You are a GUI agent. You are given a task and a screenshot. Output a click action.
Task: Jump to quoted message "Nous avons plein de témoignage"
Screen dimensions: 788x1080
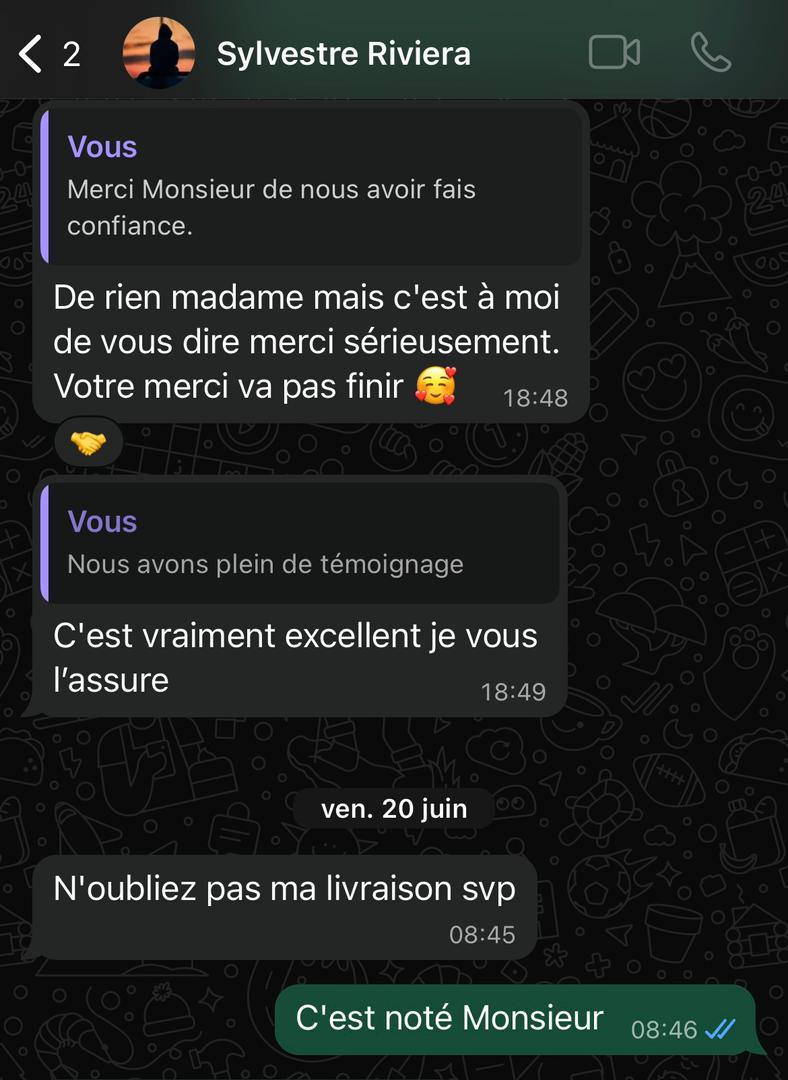tap(302, 543)
